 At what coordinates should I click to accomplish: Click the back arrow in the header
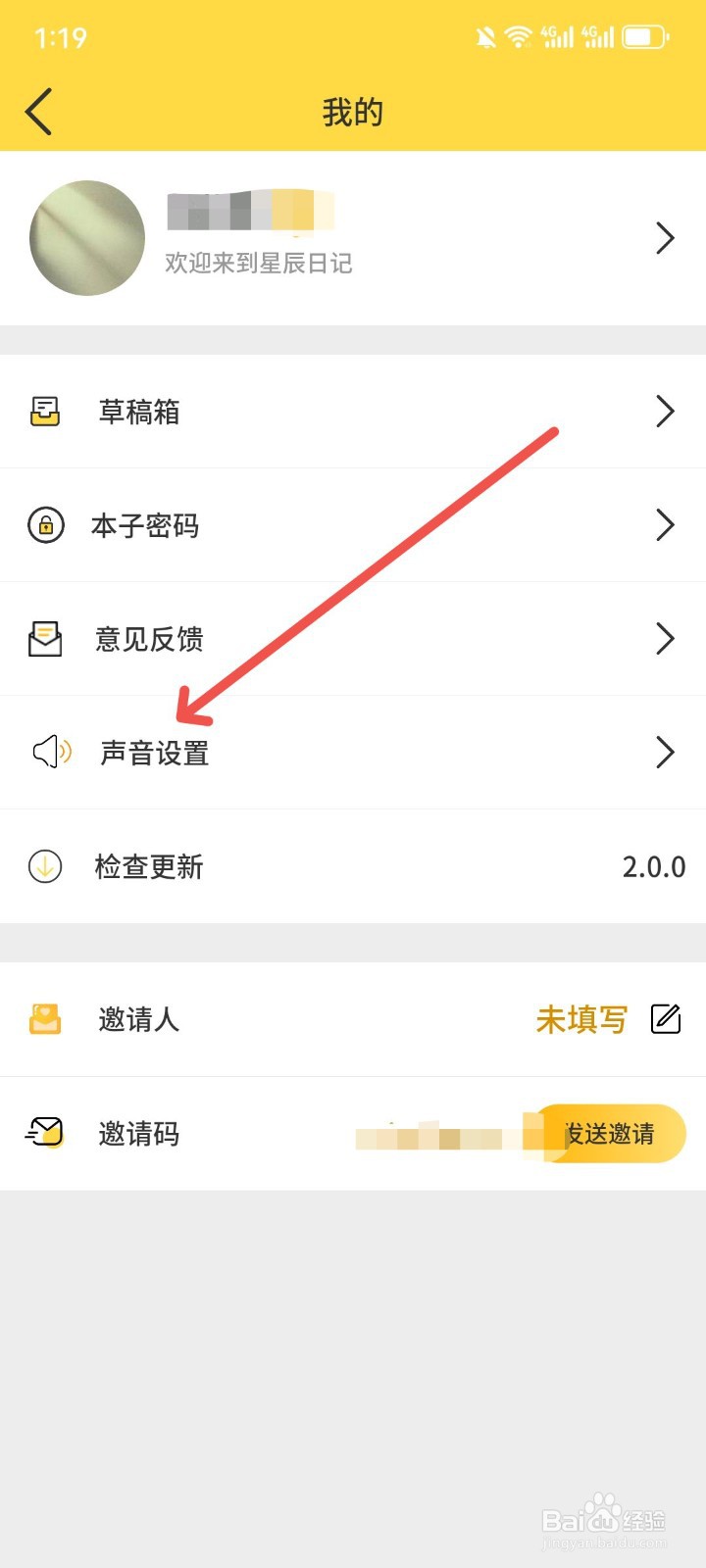pos(37,111)
